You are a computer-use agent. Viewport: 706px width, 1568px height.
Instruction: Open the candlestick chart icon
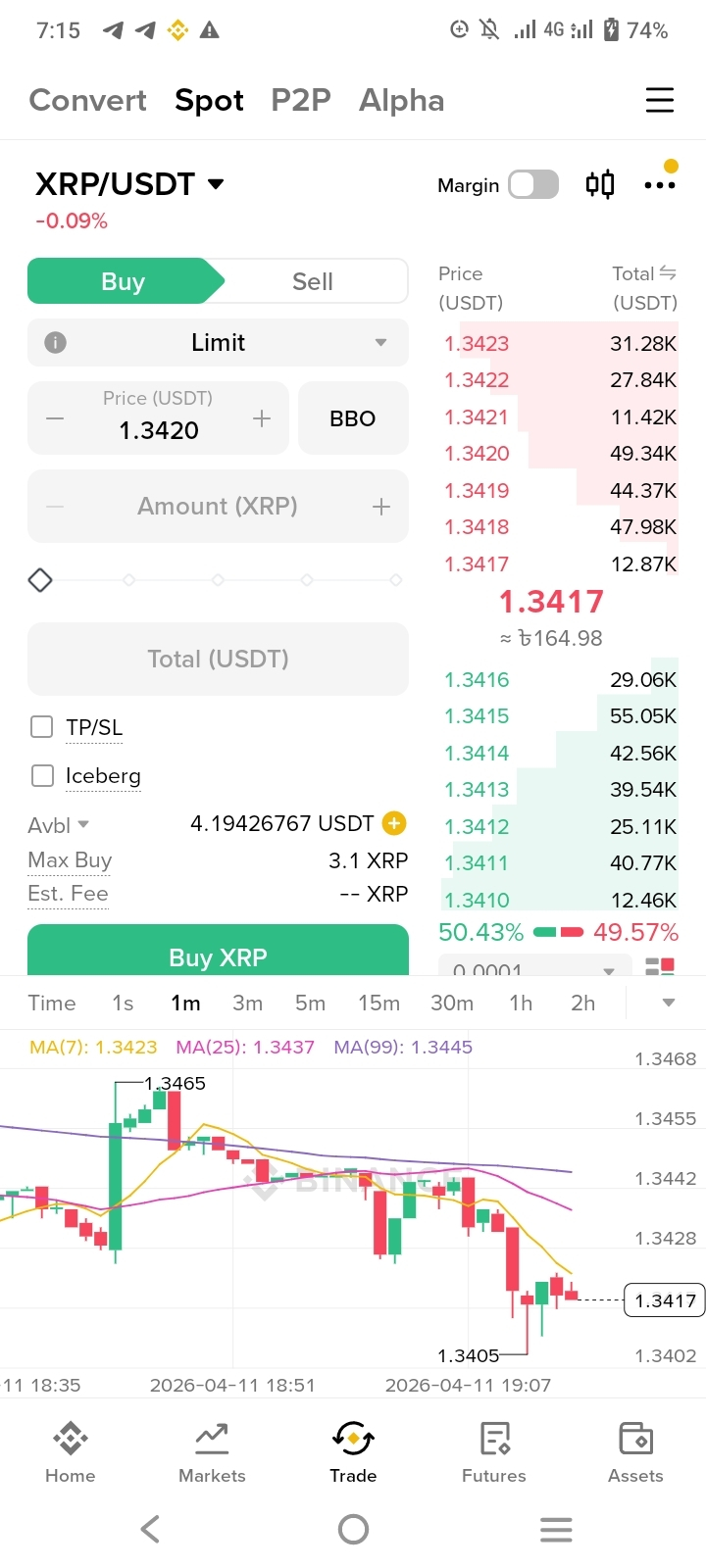[599, 184]
